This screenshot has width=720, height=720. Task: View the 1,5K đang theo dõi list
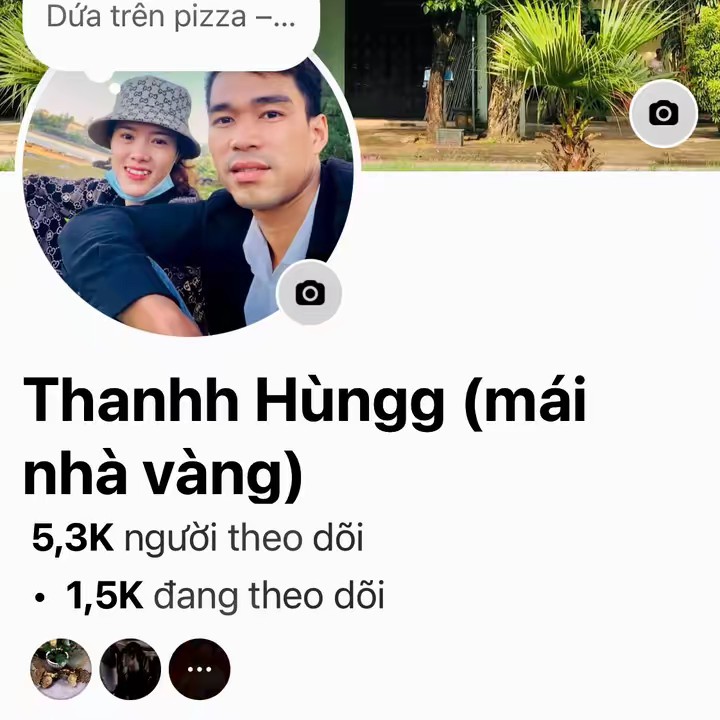(x=225, y=597)
